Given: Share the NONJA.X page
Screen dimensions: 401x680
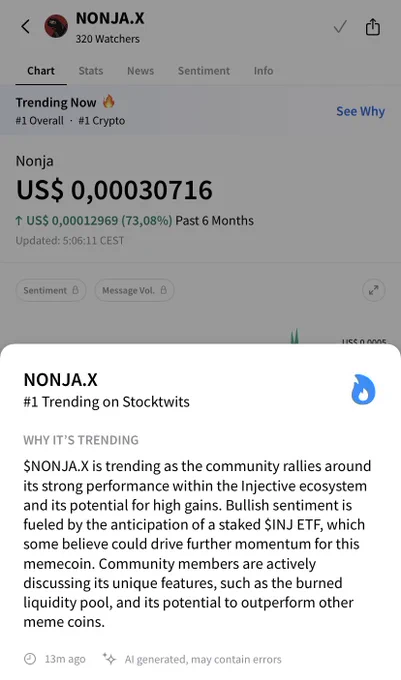Looking at the screenshot, I should click(x=372, y=27).
